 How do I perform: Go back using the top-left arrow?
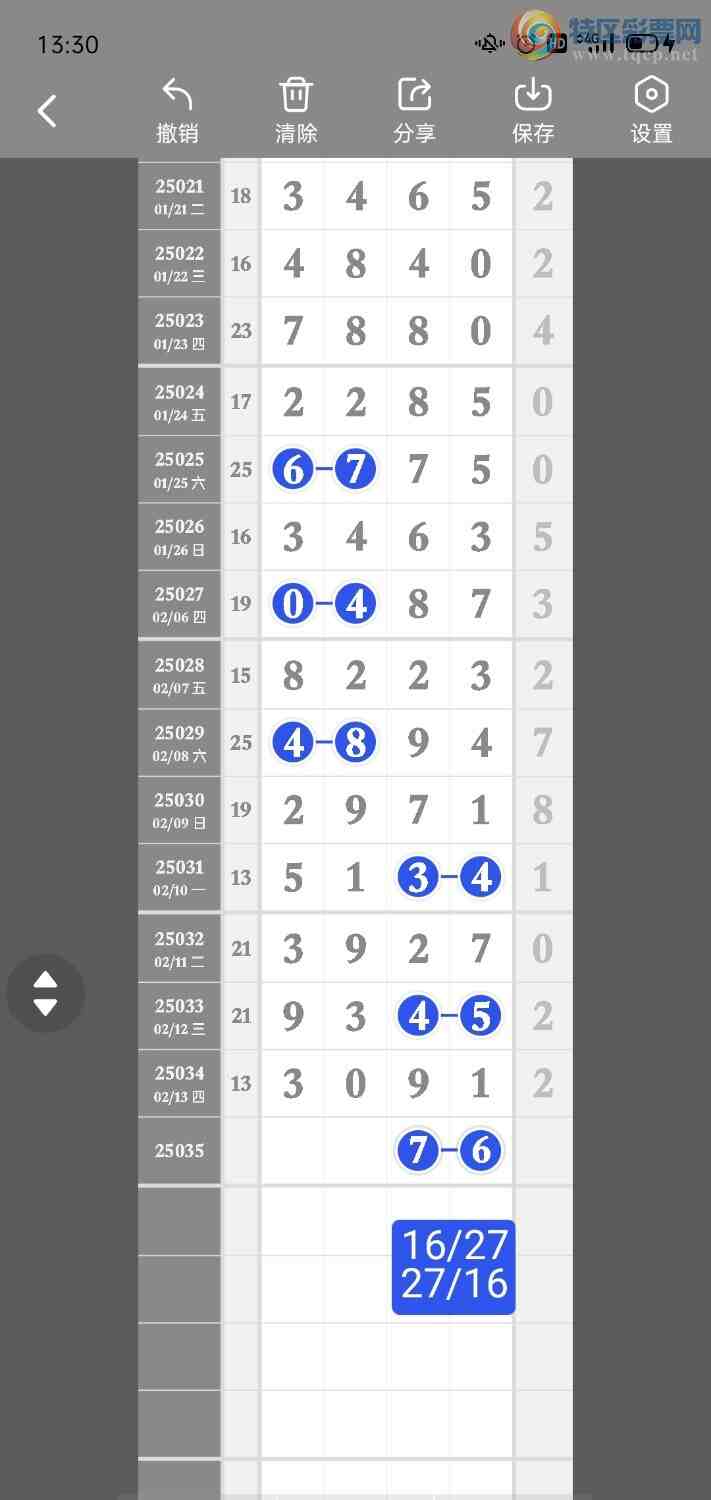[47, 111]
